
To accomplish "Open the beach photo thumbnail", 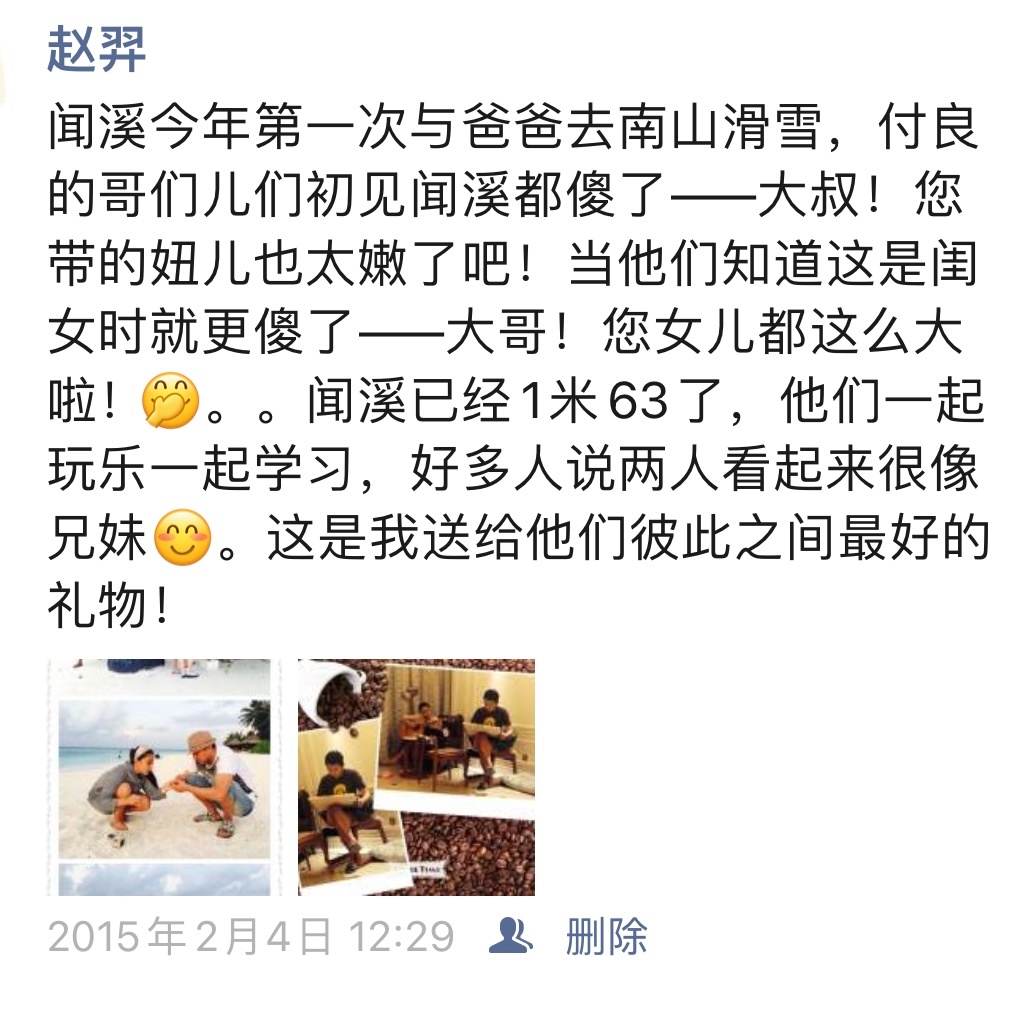I will tap(159, 777).
